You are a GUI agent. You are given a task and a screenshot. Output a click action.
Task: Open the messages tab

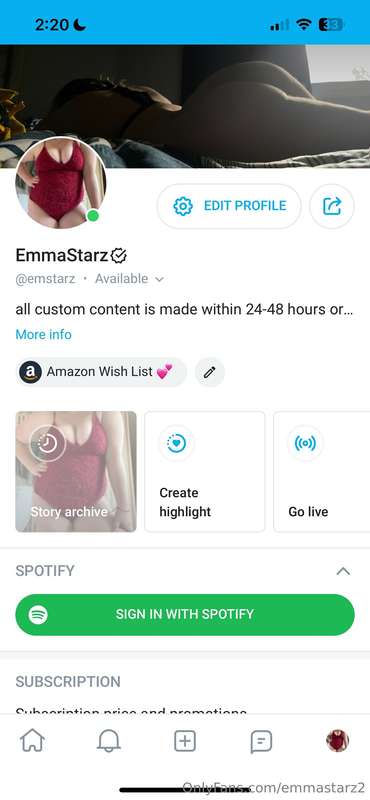(261, 741)
